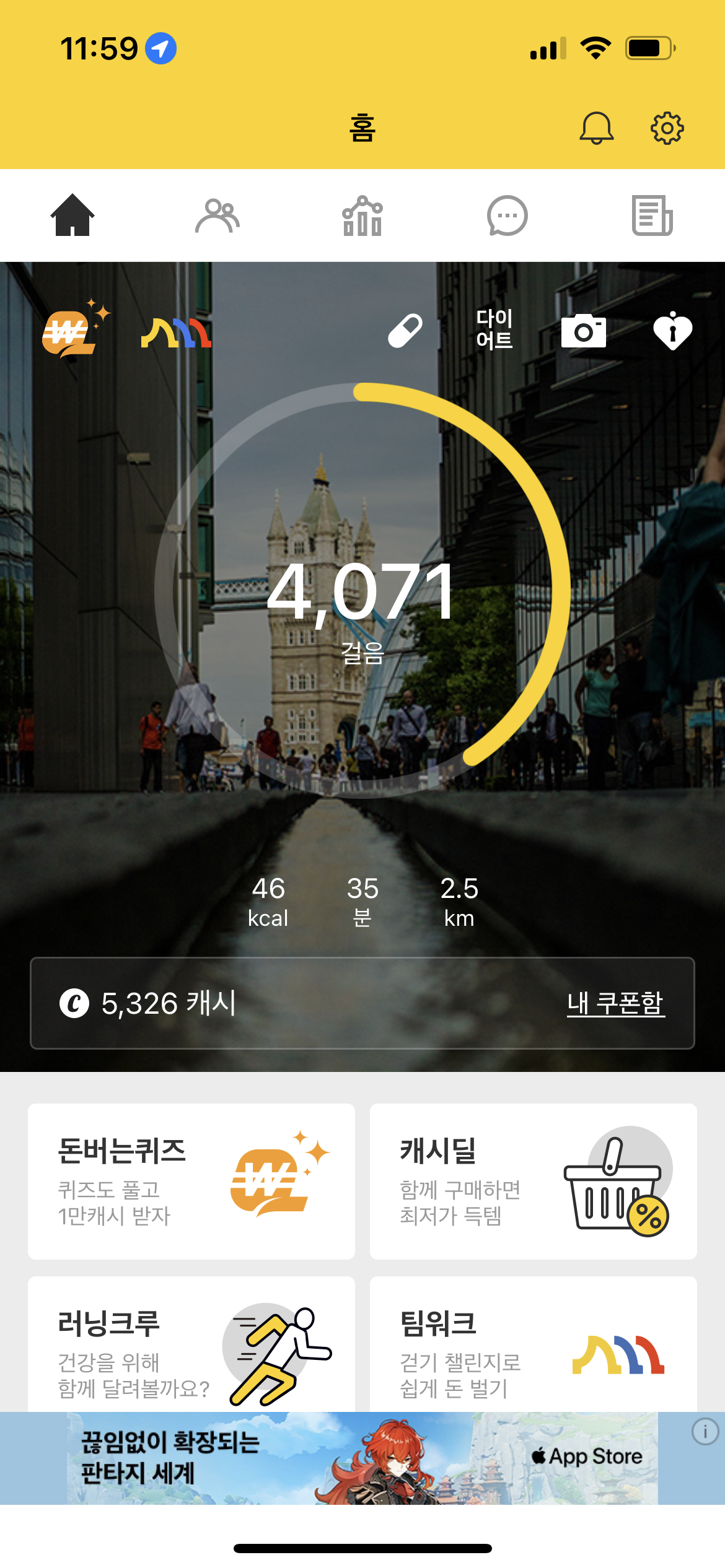
Task: Open 내 쿠폰함 link
Action: click(615, 1003)
